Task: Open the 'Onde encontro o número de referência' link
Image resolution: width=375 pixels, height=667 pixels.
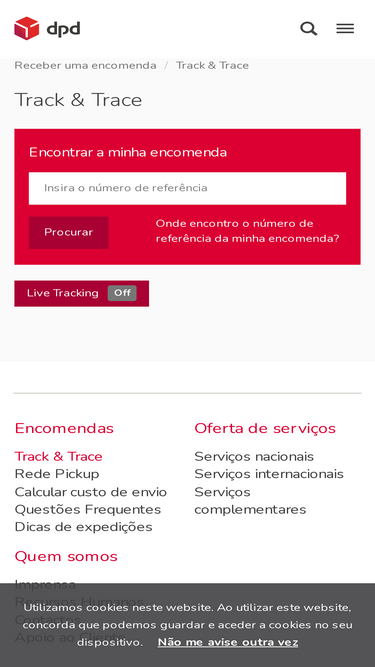Action: (x=247, y=231)
